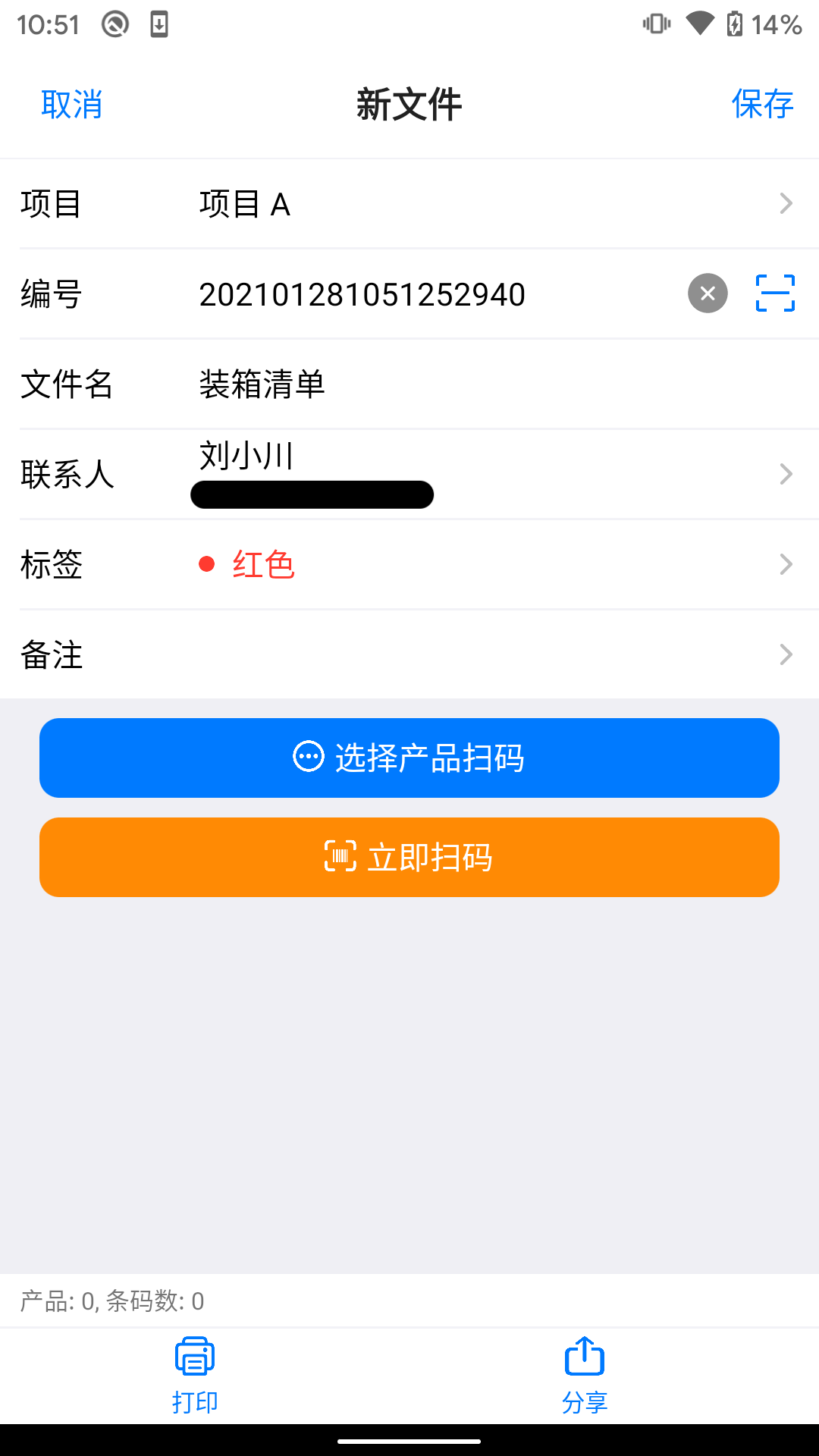
Task: Expand the 联系人 row to change contact
Action: tap(786, 475)
